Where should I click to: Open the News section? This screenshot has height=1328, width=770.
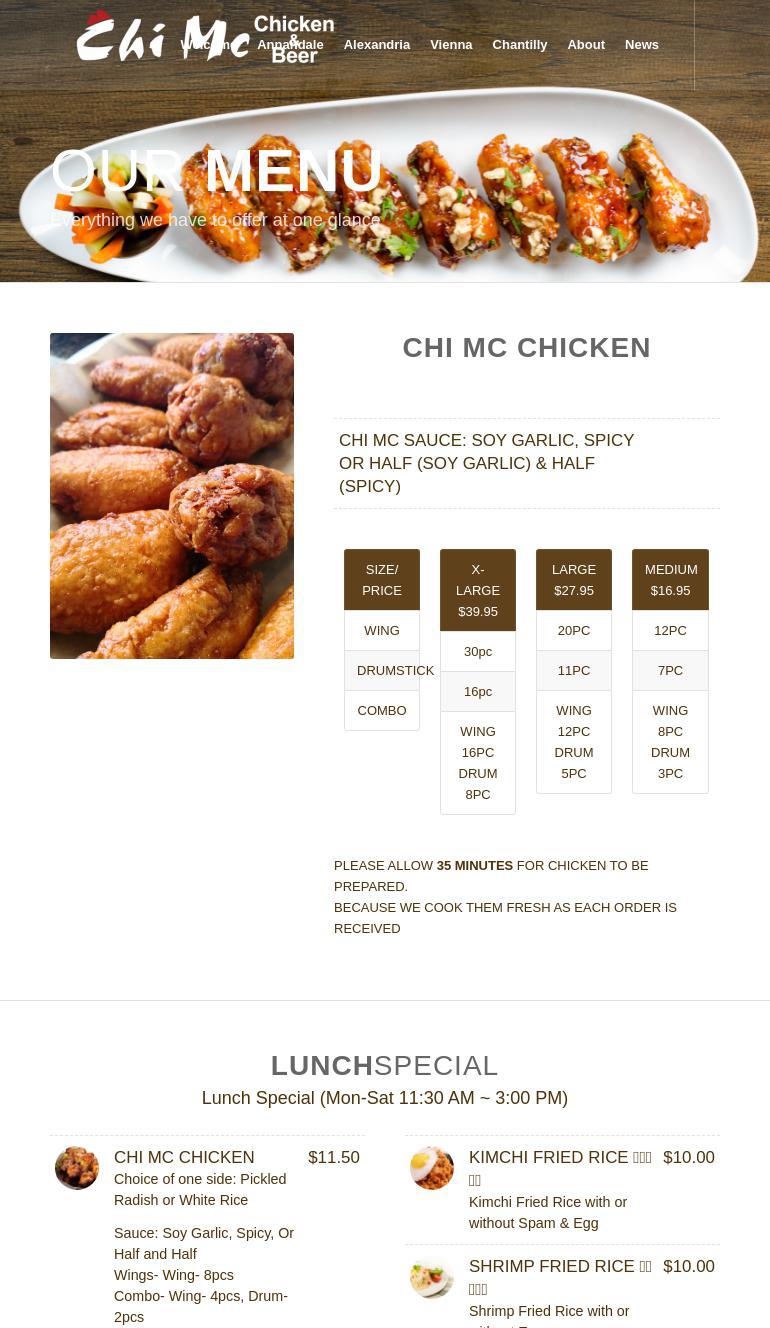641,45
